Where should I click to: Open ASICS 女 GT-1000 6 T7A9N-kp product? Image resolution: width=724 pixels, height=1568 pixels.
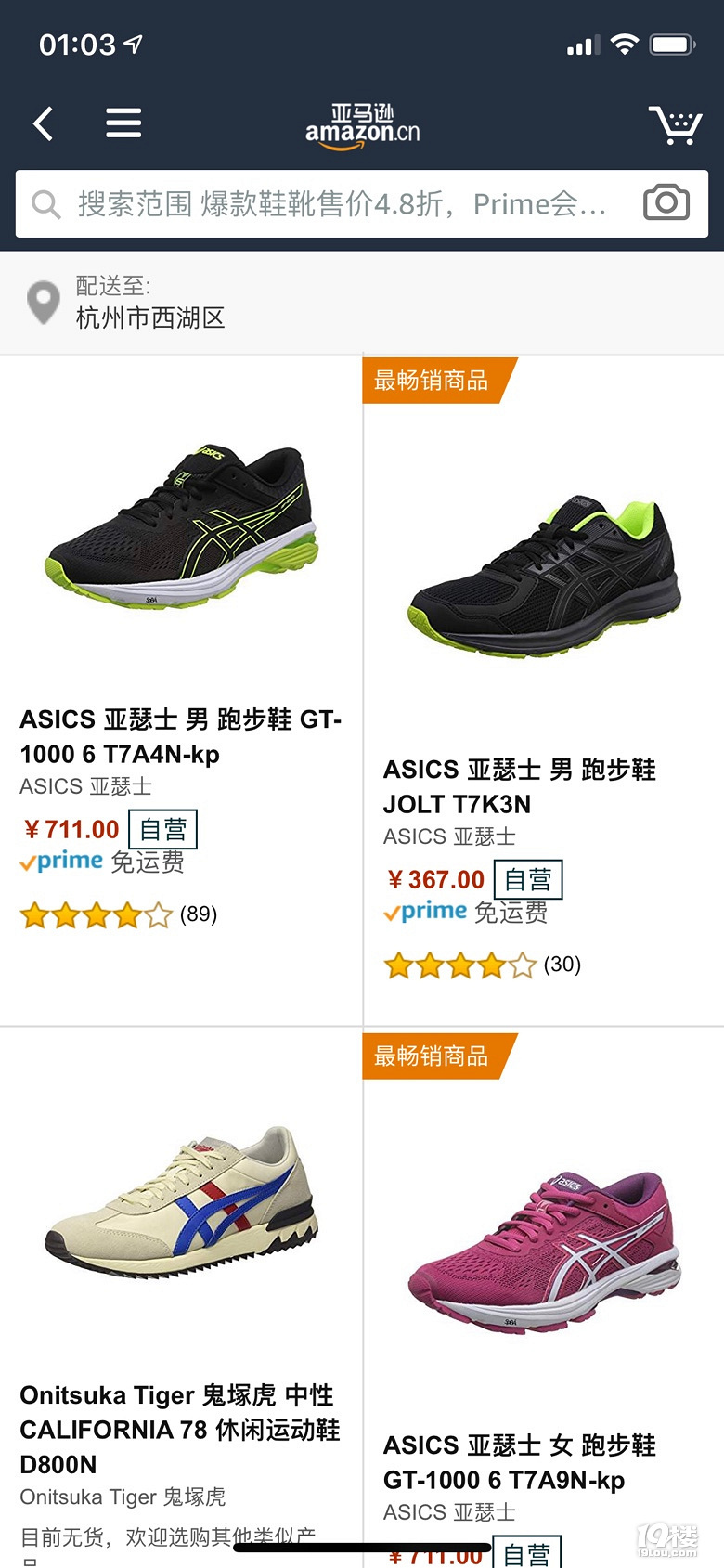point(520,1462)
